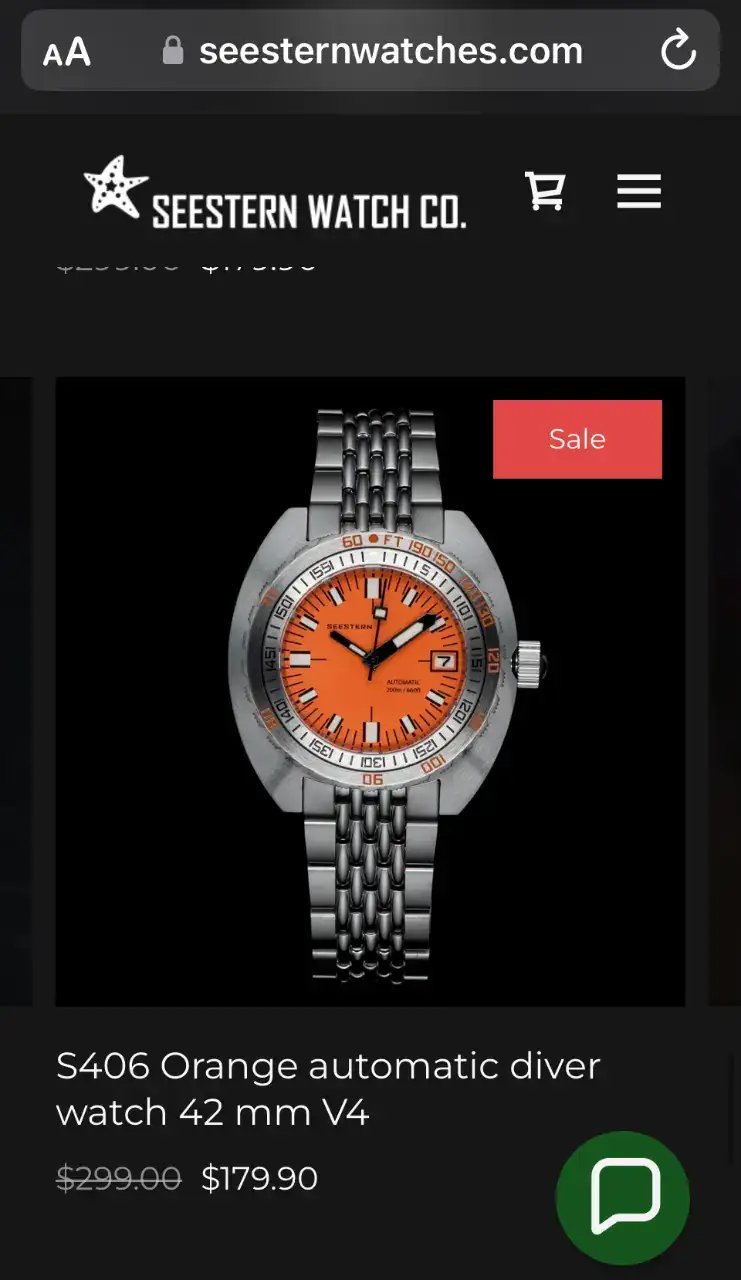
Task: Open S406 Orange automatic diver watch title link
Action: pos(328,1088)
